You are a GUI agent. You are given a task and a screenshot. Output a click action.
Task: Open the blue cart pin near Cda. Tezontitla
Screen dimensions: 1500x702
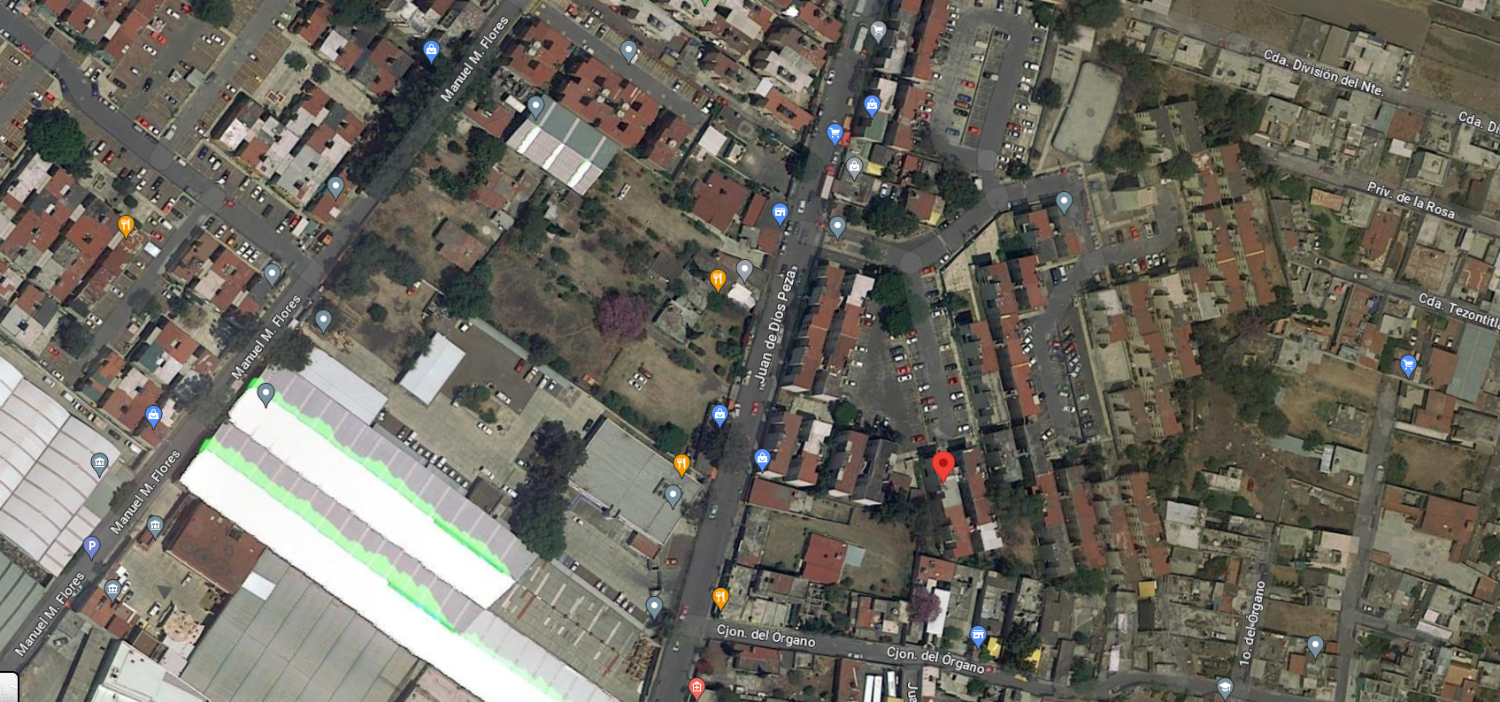tap(1408, 365)
